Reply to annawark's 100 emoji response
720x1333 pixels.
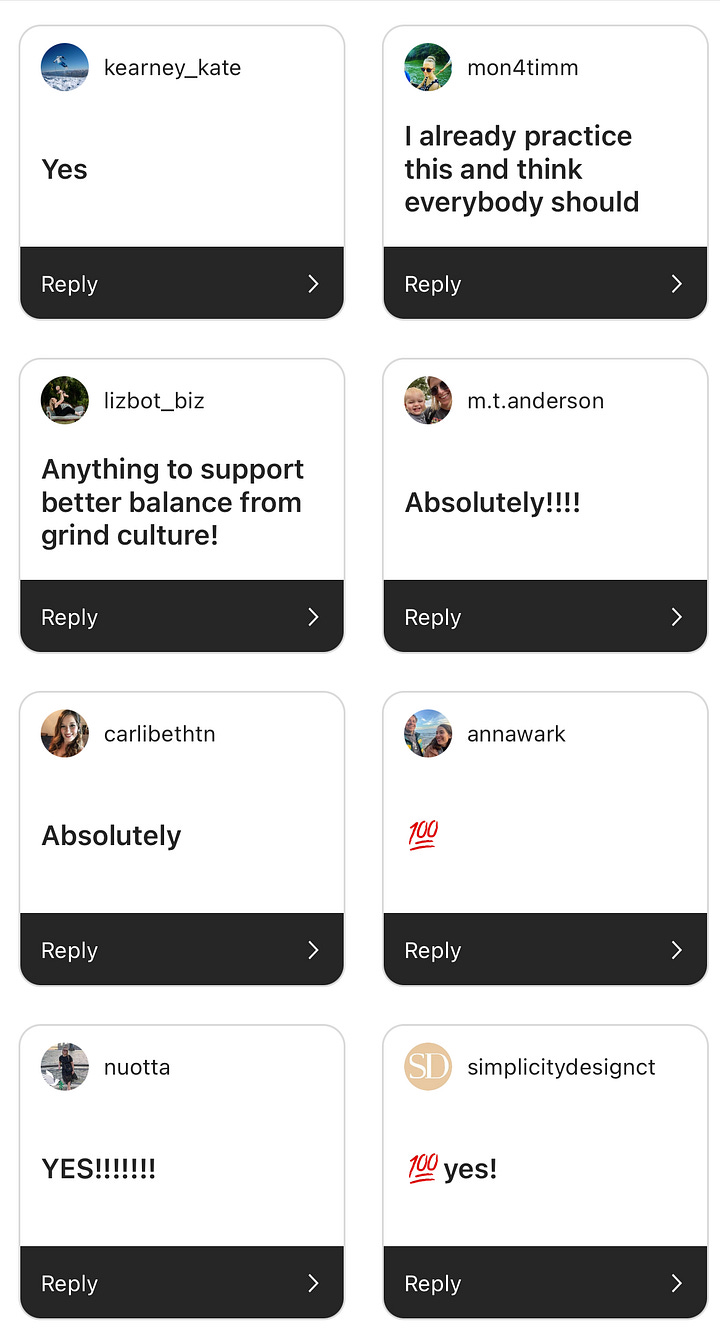(x=544, y=950)
